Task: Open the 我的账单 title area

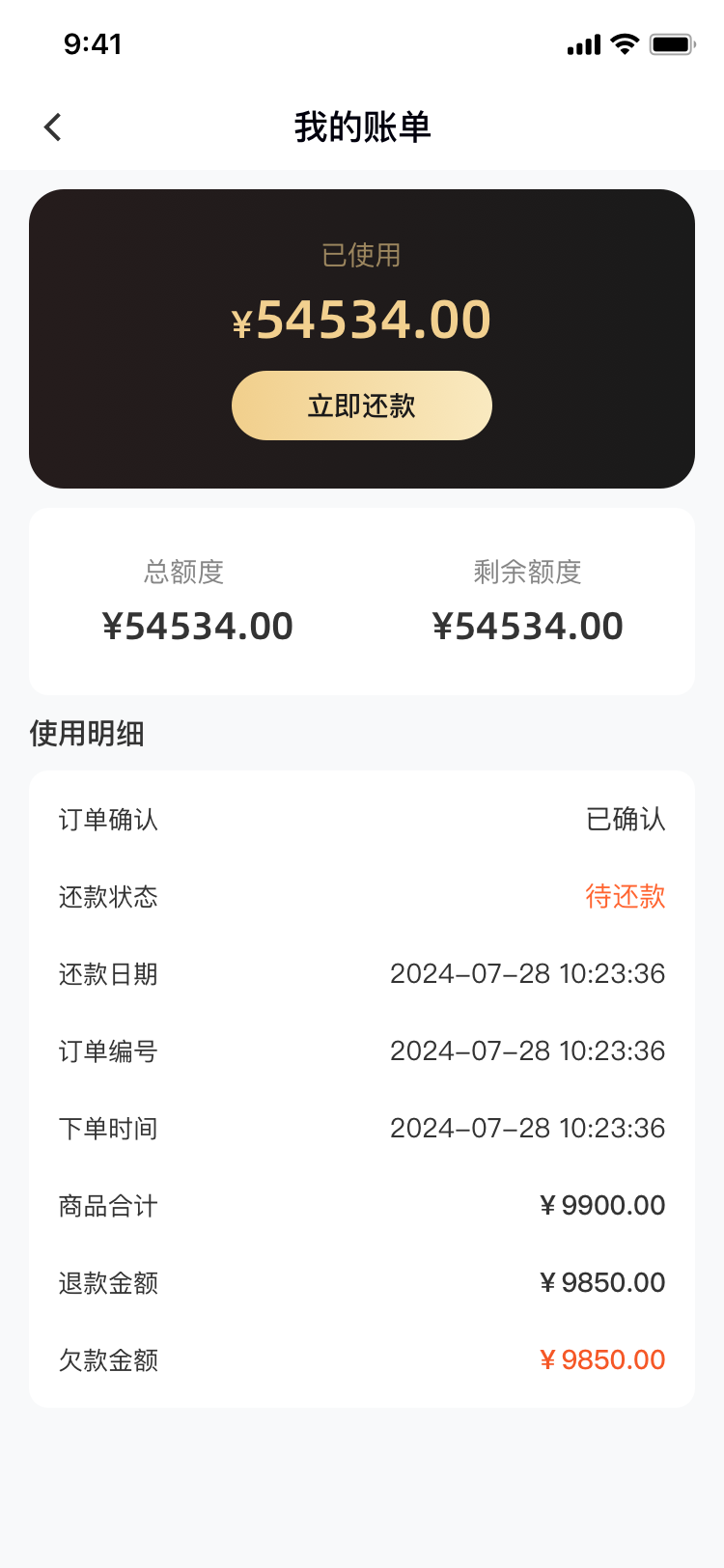Action: tap(362, 126)
